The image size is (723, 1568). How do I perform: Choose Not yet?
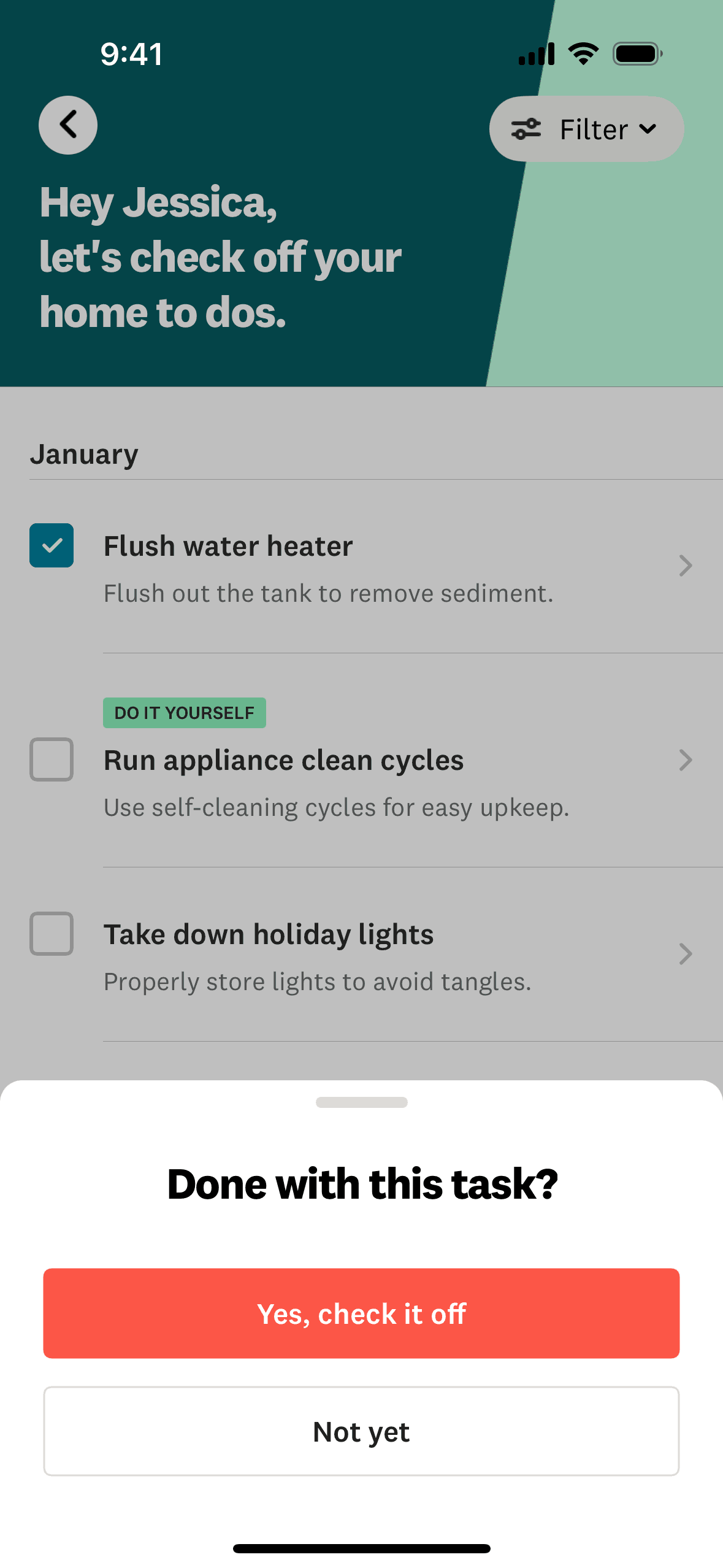point(361,1431)
